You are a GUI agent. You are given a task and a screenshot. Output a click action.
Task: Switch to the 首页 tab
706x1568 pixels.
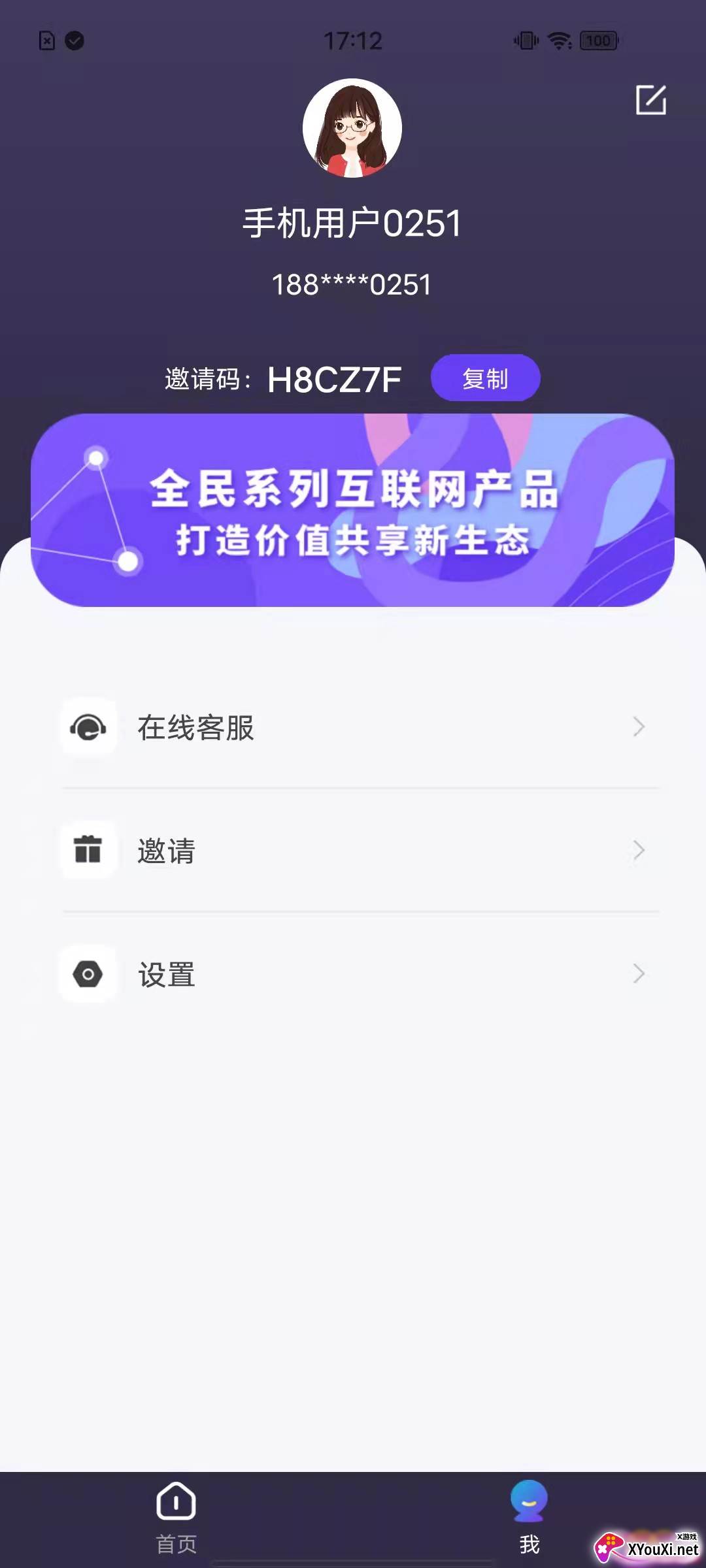tap(176, 1517)
